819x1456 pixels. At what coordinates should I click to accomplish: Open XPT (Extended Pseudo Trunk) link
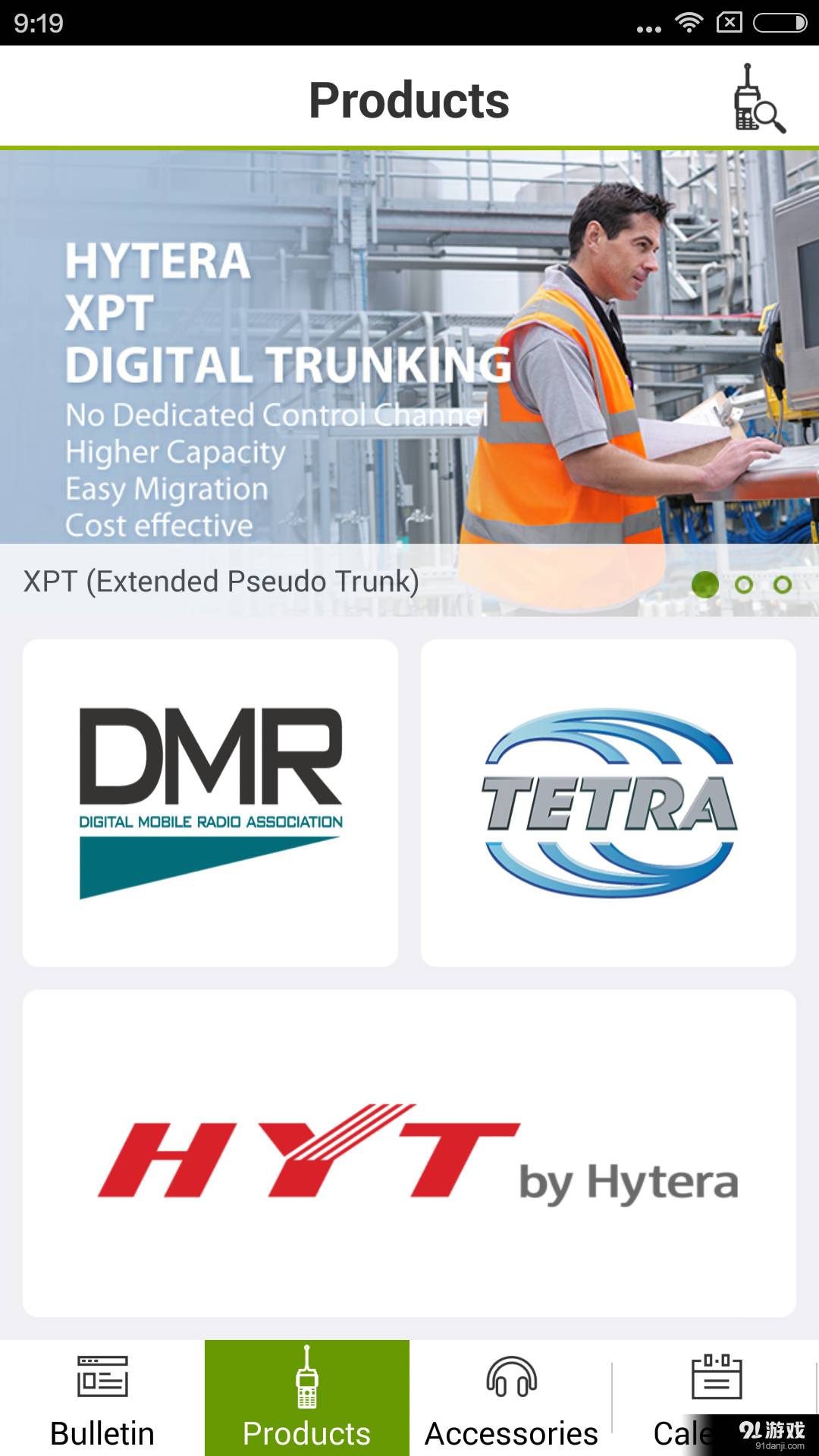(x=220, y=581)
